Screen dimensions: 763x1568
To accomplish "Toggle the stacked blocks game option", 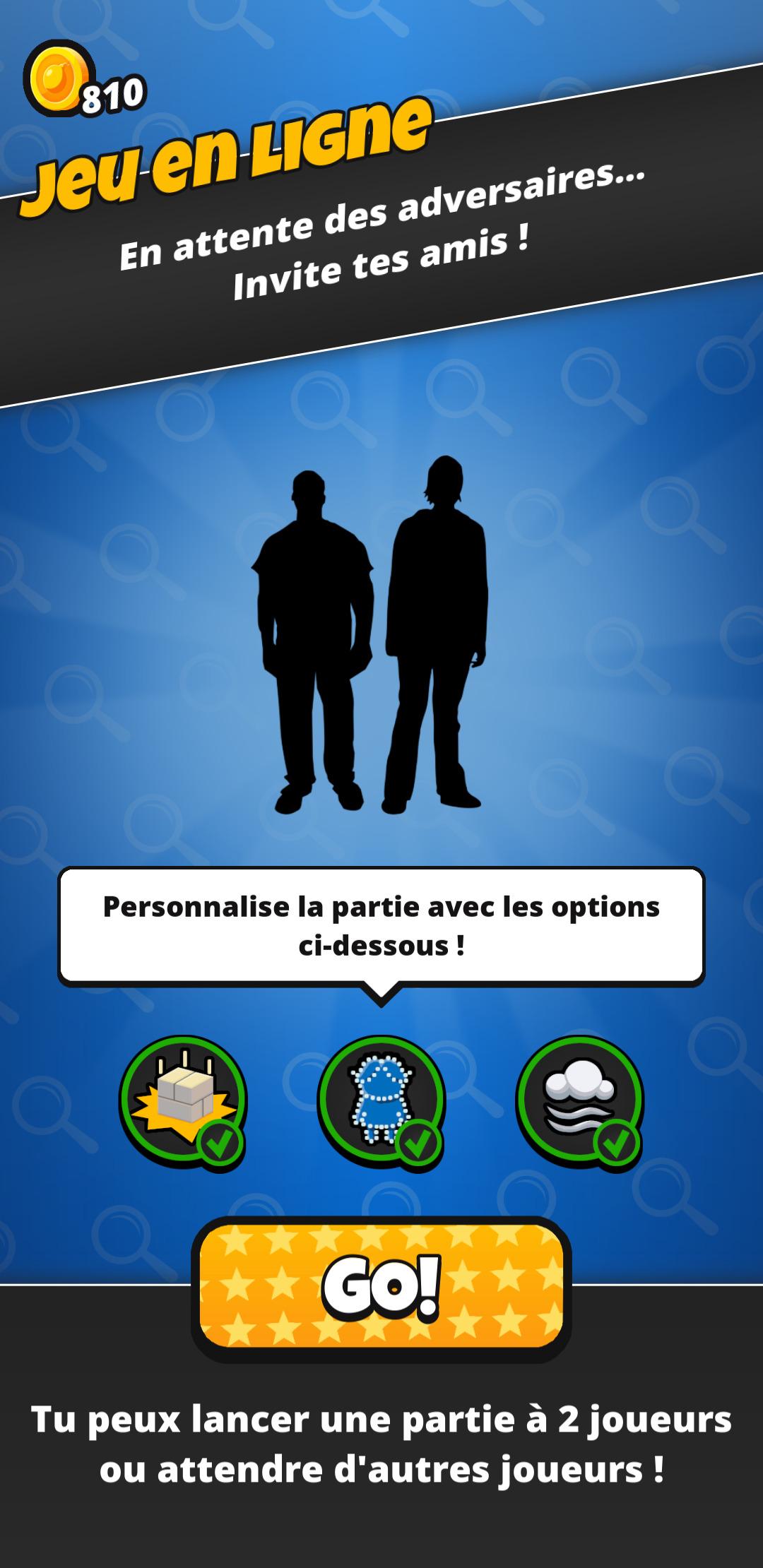I will (x=183, y=1102).
